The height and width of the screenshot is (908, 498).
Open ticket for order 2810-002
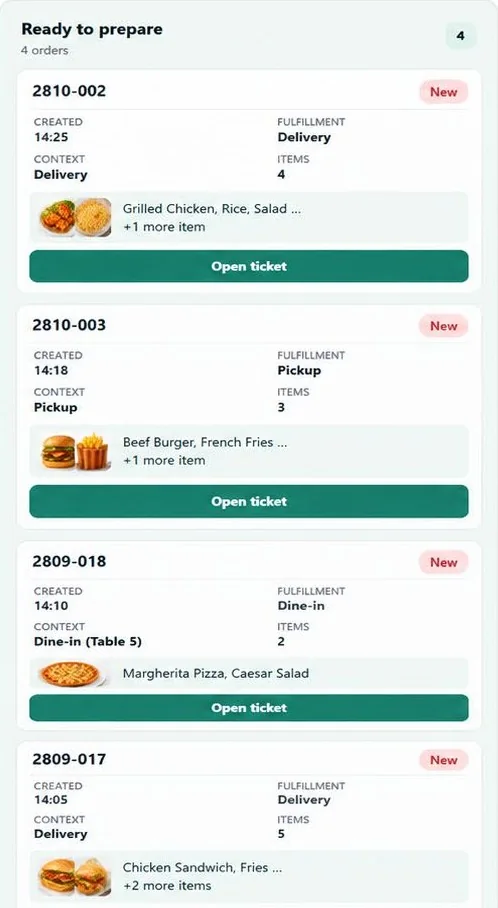point(249,266)
